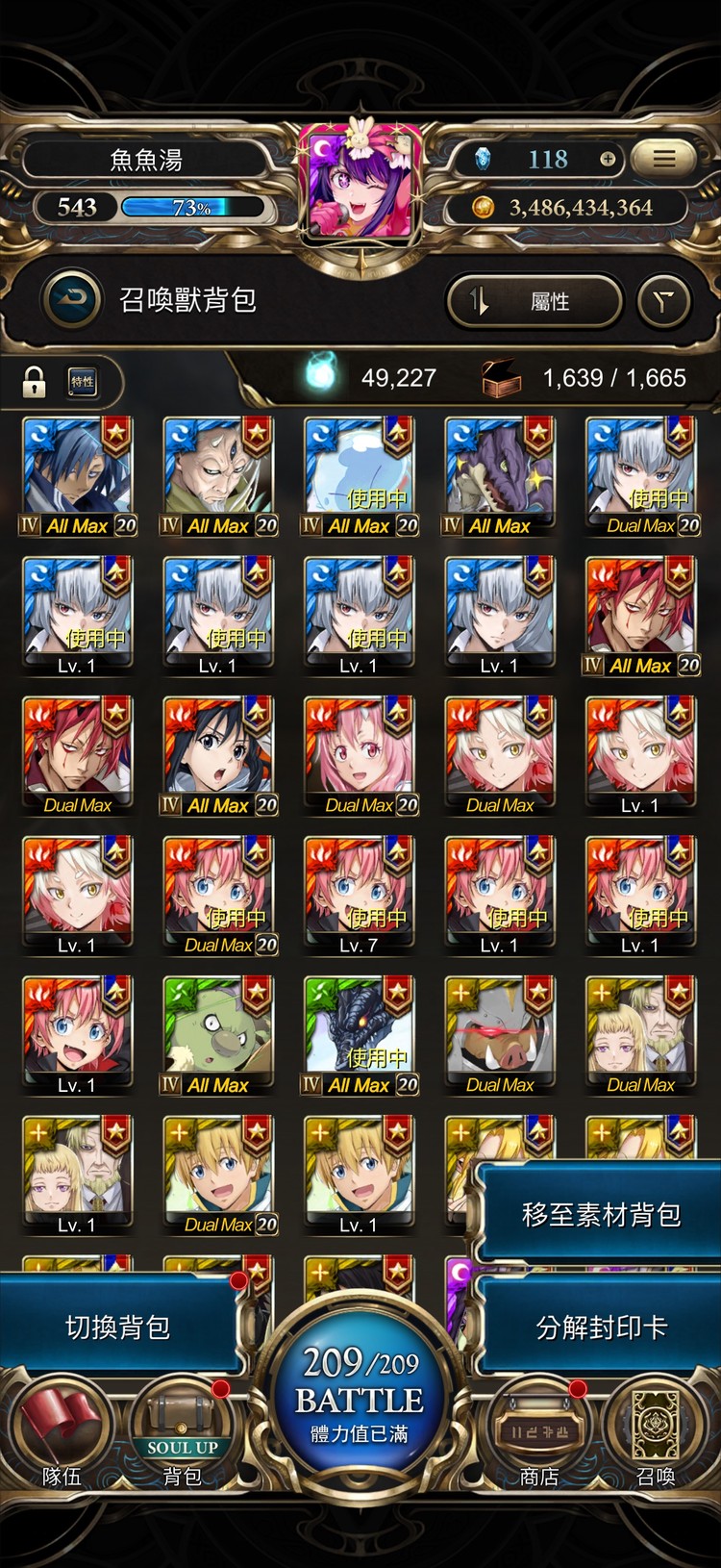
Task: Go back using the return arrow
Action: tap(72, 299)
